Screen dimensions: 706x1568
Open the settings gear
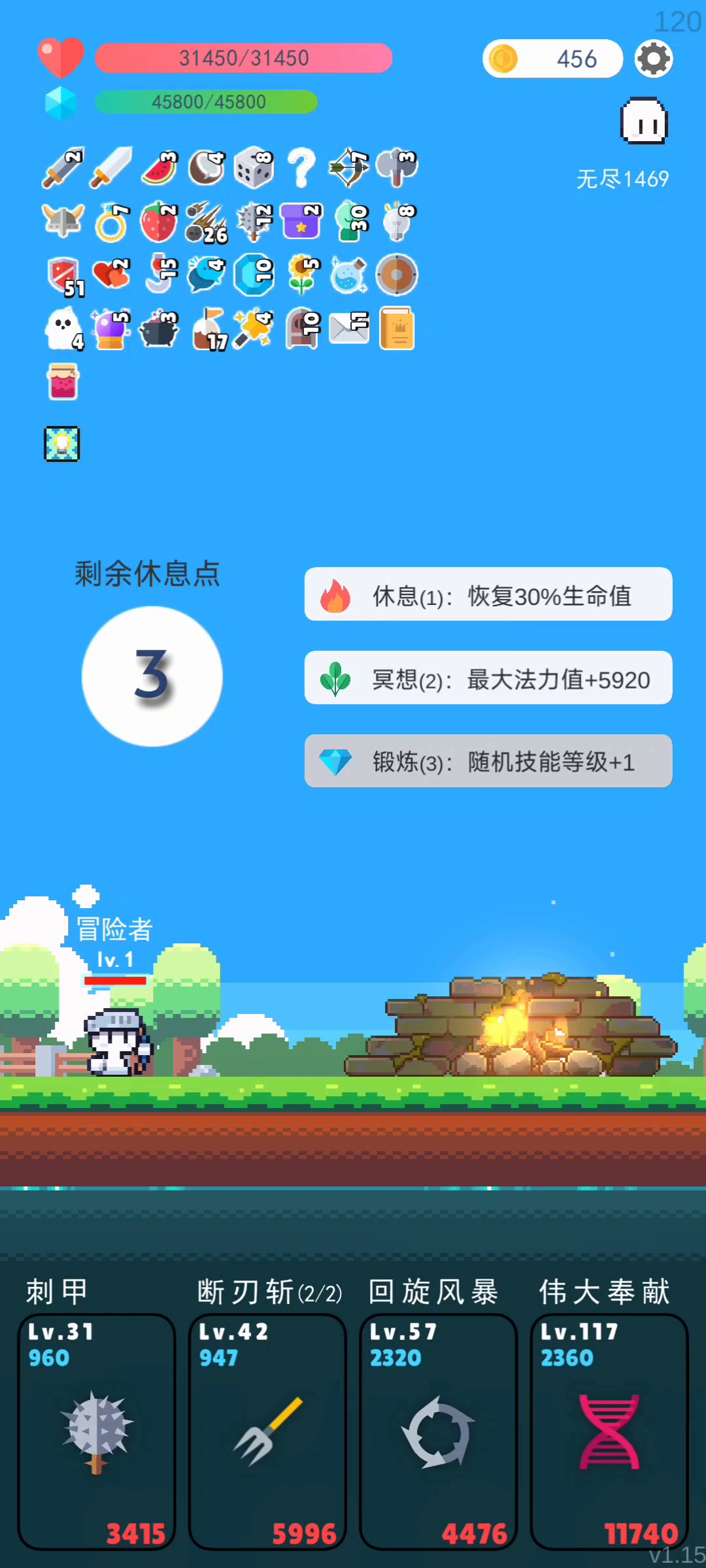point(654,59)
